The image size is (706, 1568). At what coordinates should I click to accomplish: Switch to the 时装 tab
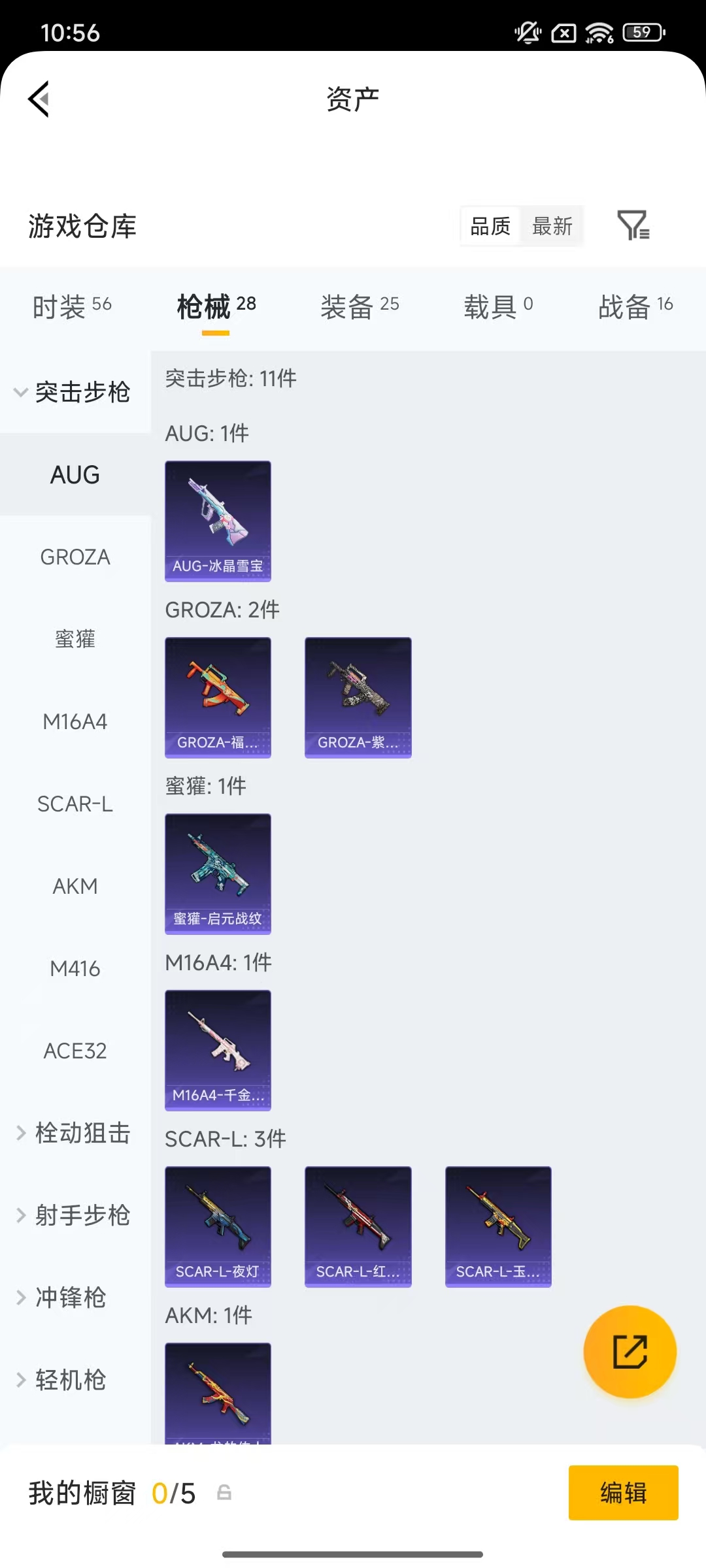click(x=72, y=306)
